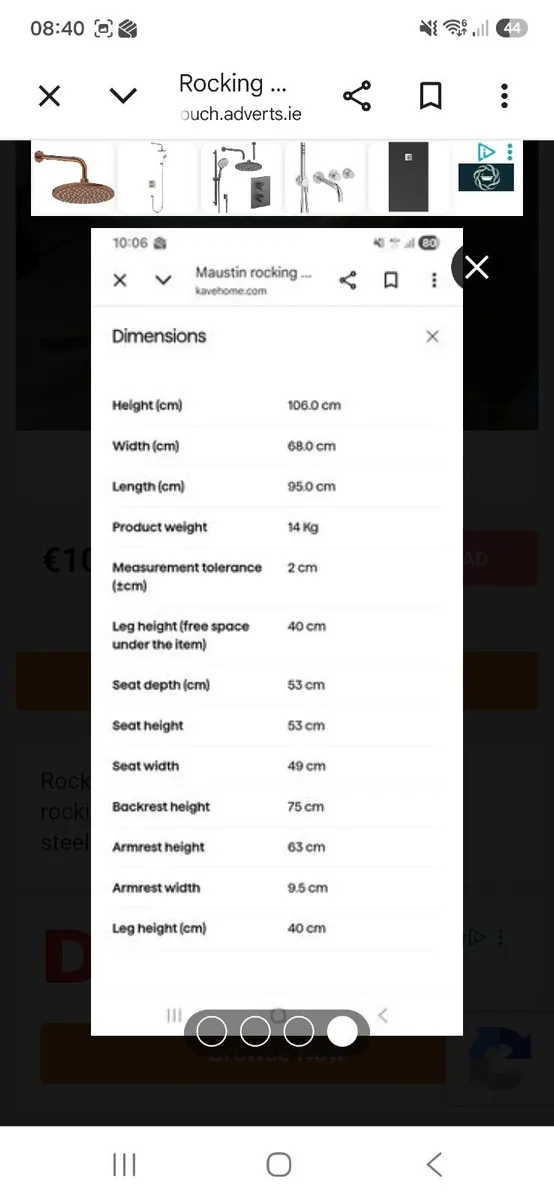Close the browser custom tab
Image resolution: width=554 pixels, height=1200 pixels.
pos(49,96)
